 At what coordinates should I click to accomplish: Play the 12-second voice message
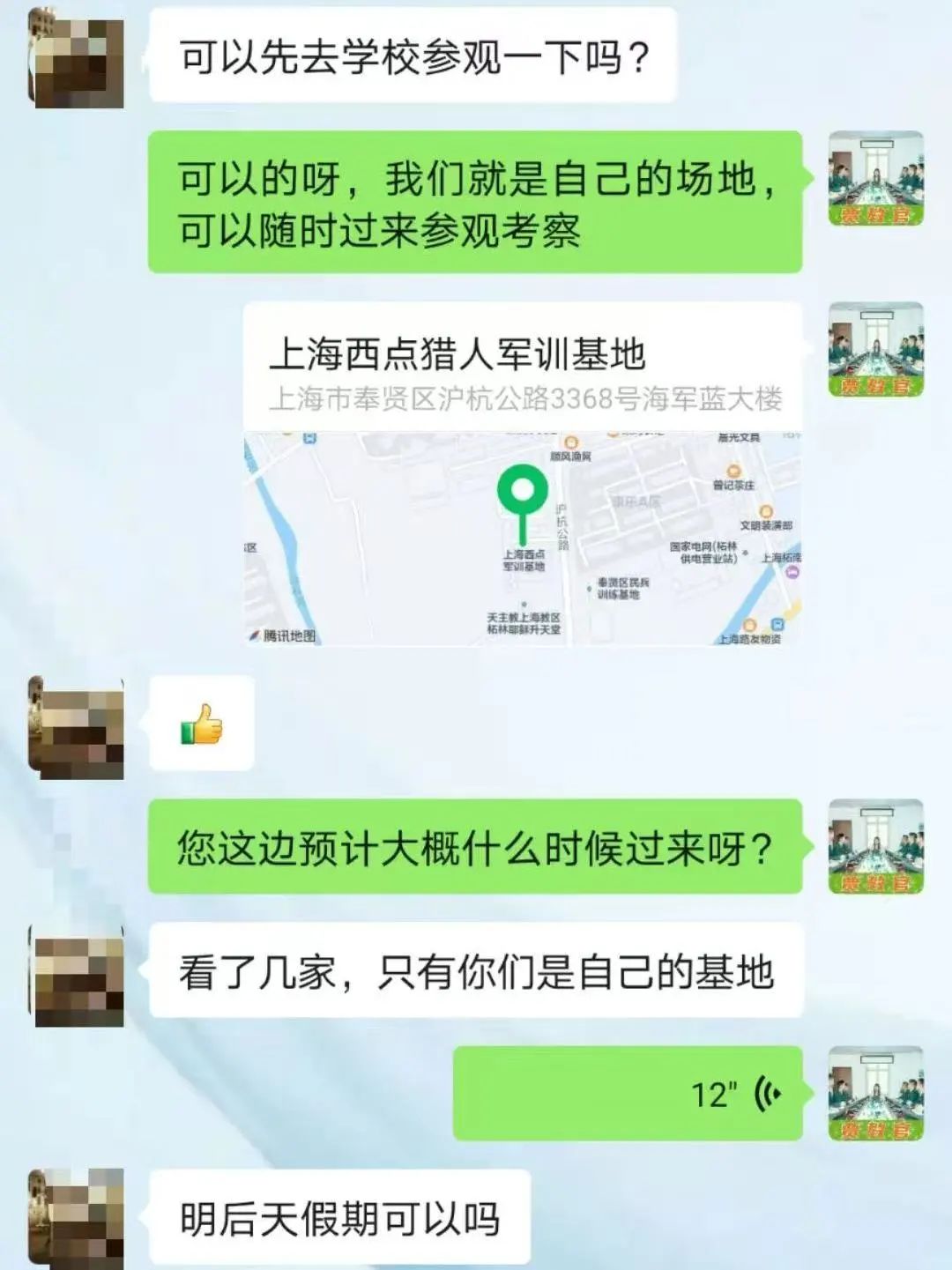tap(628, 1093)
